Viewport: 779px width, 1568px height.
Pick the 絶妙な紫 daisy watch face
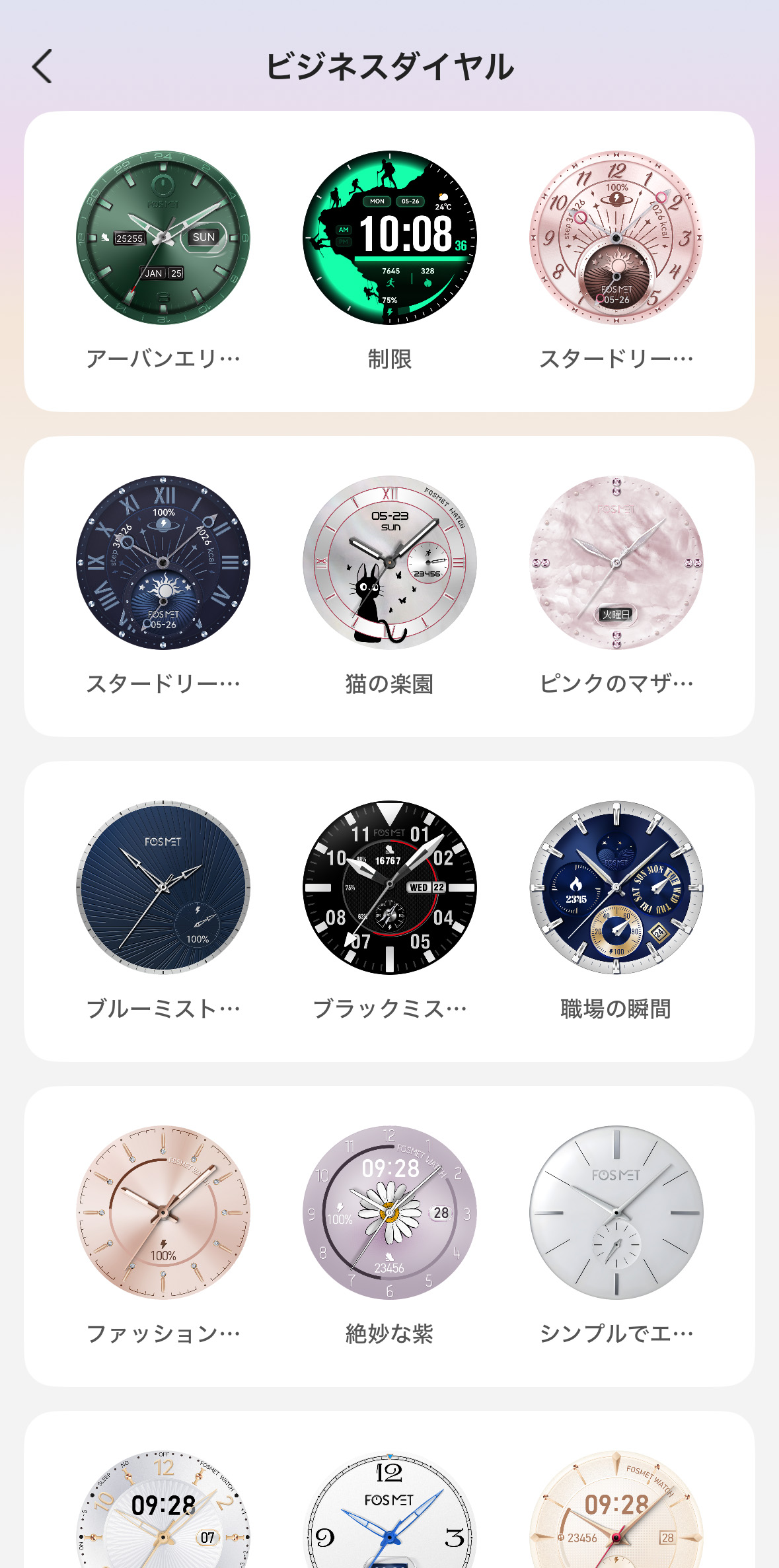pos(389,1213)
